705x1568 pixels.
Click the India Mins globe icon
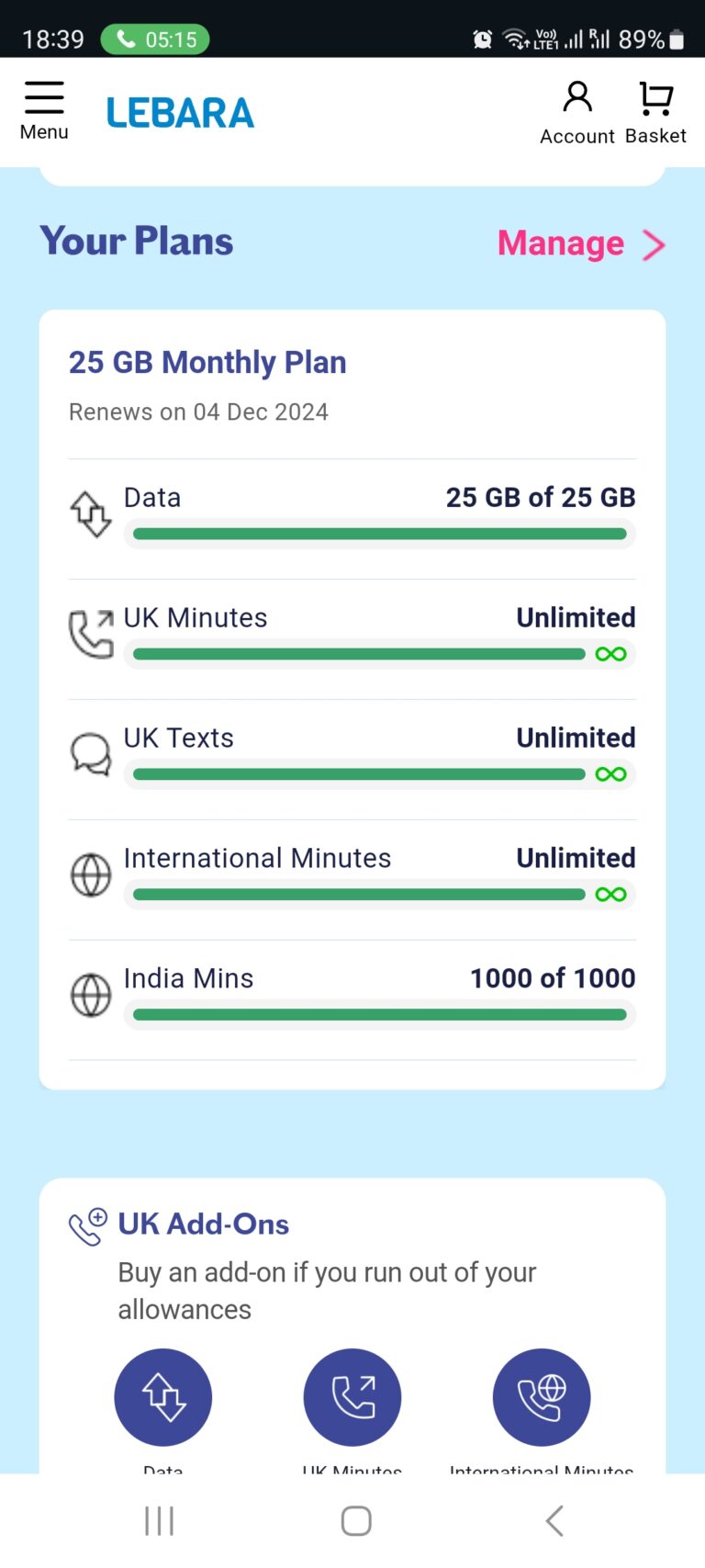[91, 994]
